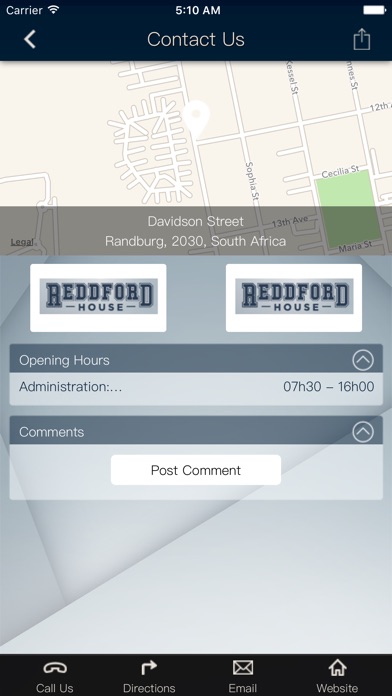Collapse the Comments section
392x696 pixels.
(x=363, y=432)
